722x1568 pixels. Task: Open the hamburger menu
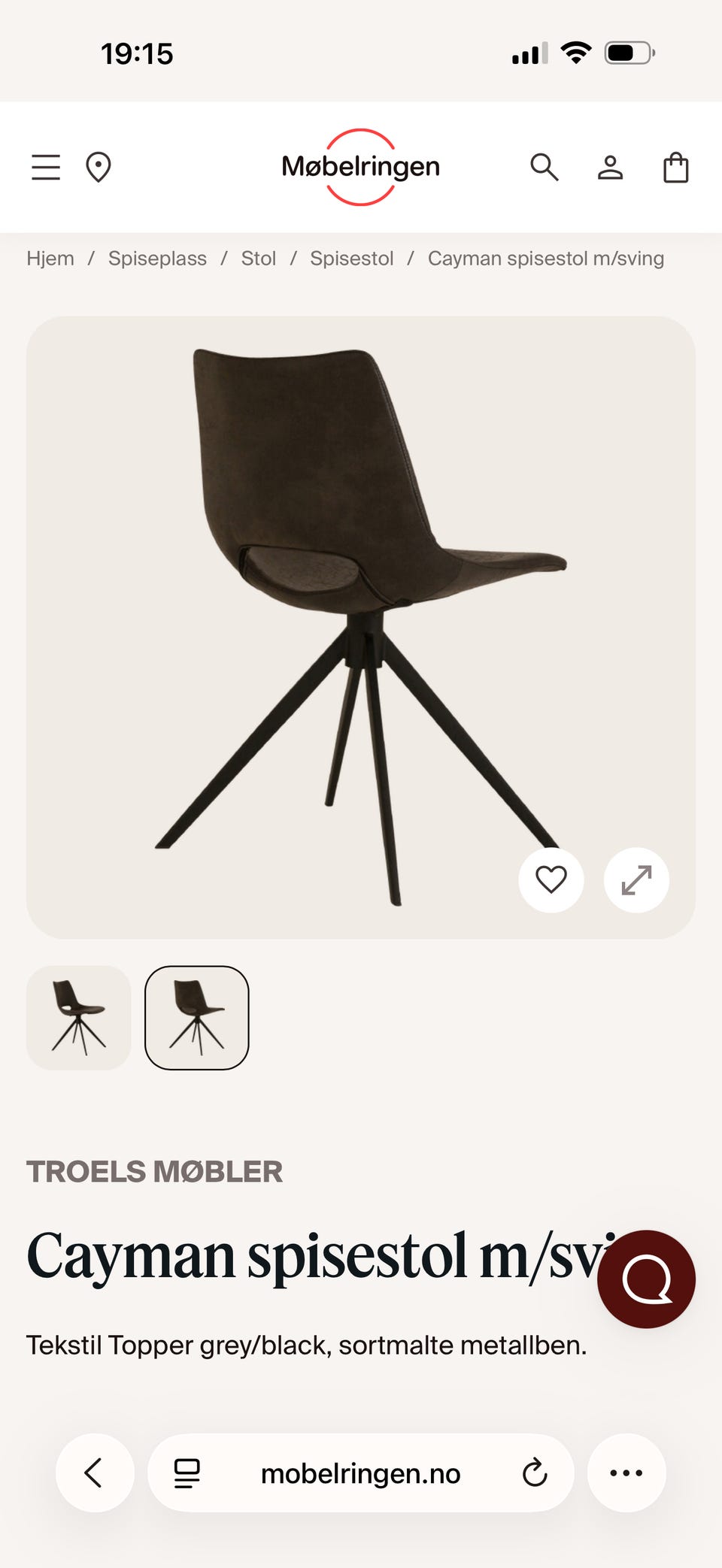46,167
